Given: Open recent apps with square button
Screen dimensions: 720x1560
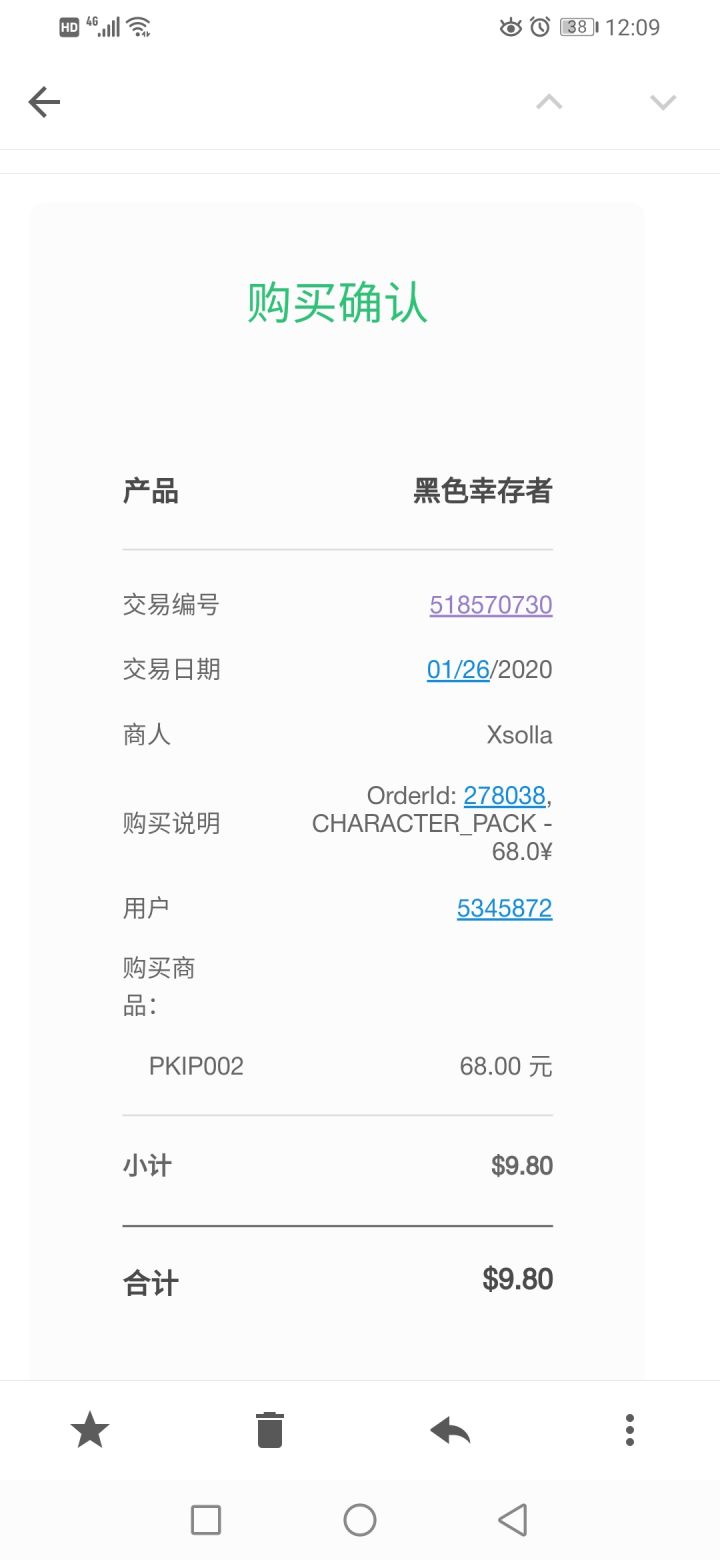Looking at the screenshot, I should 206,1520.
